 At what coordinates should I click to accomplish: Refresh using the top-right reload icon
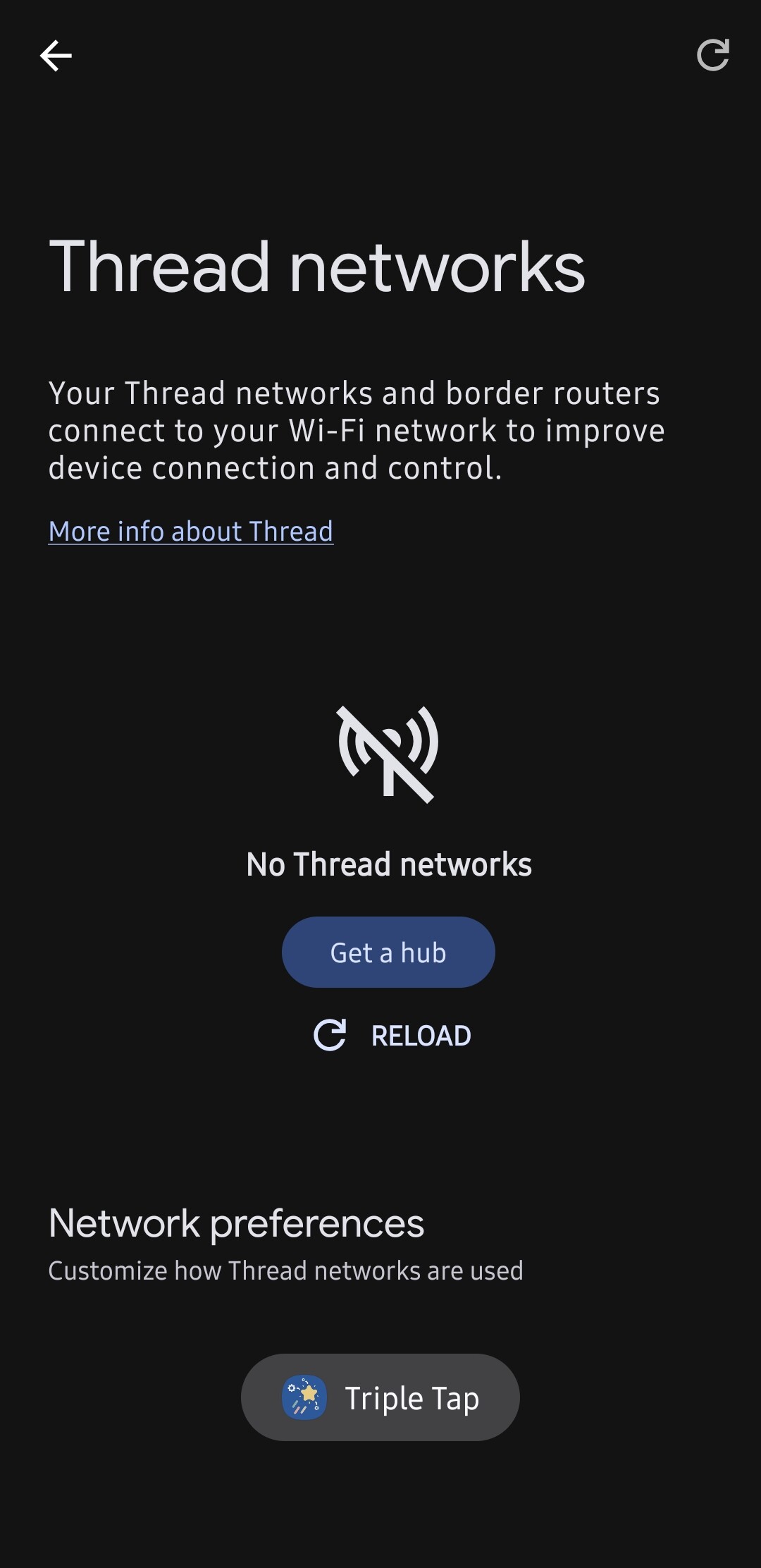click(712, 56)
